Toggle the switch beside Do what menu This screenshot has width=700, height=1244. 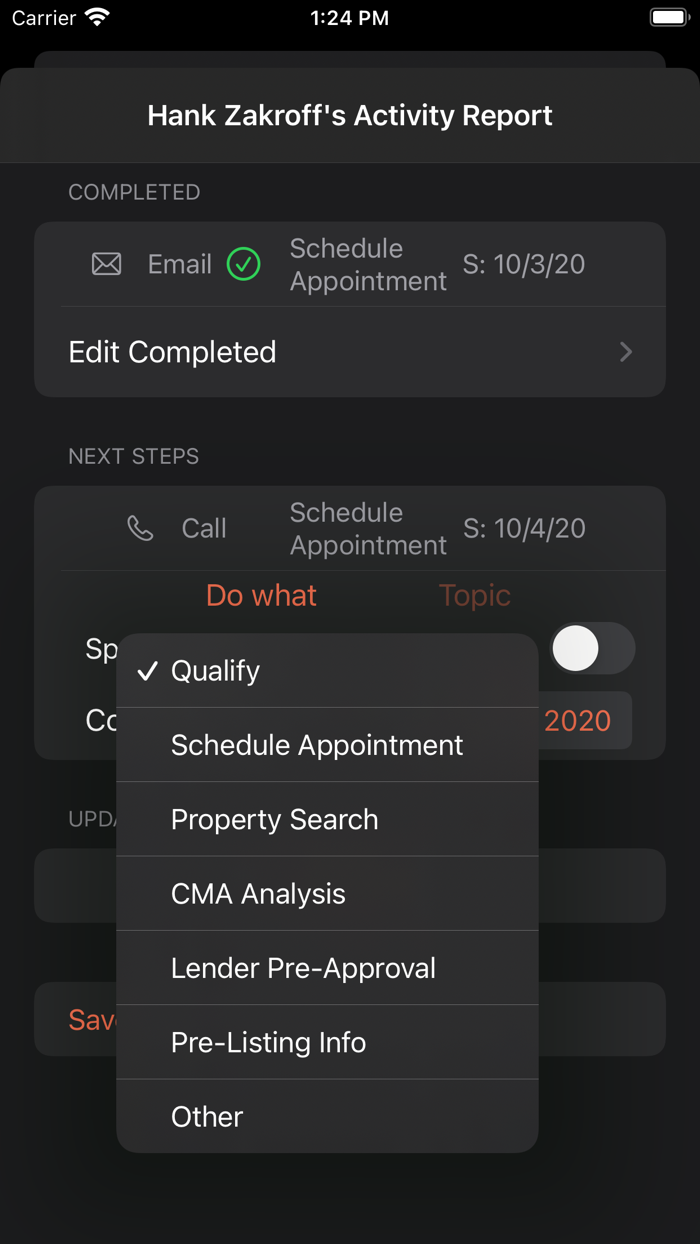click(592, 649)
